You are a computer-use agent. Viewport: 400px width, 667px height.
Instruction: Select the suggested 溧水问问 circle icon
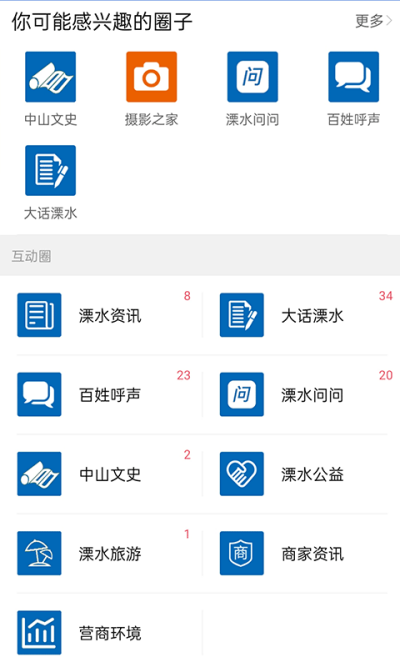coord(252,77)
